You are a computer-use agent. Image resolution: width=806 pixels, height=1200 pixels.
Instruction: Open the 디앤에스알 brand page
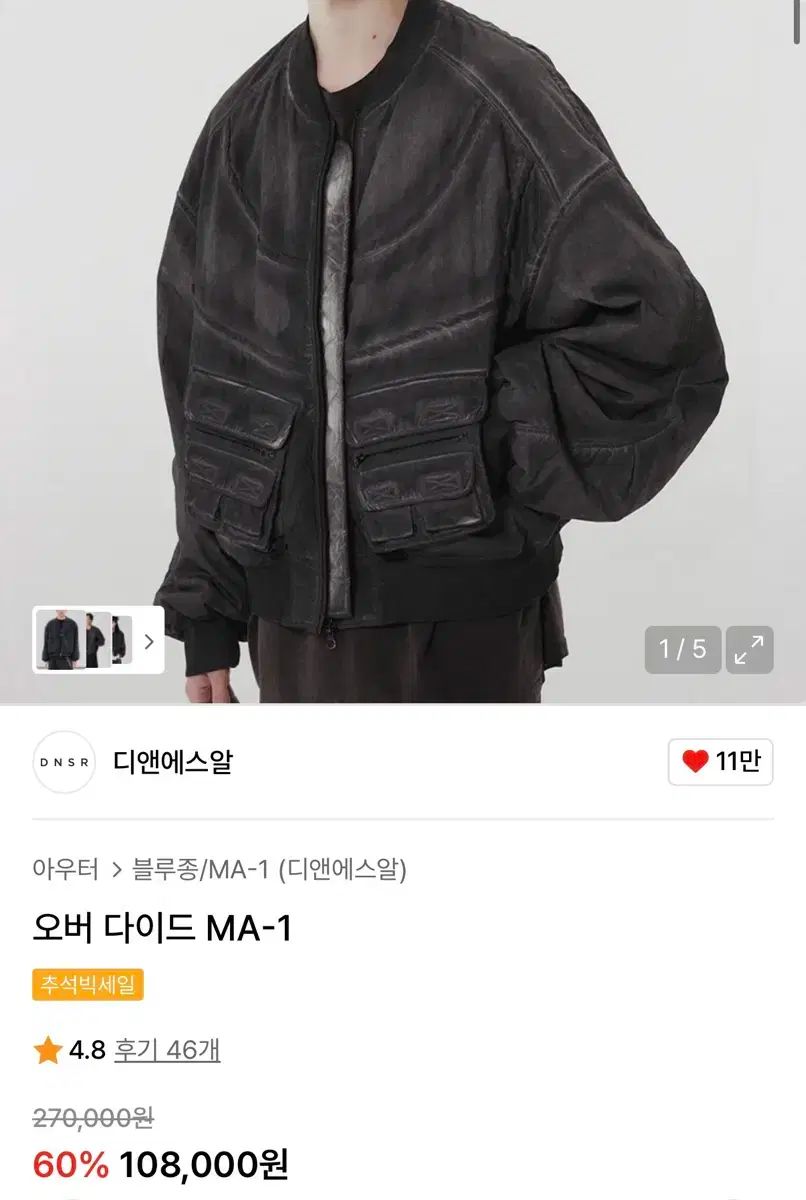(172, 762)
